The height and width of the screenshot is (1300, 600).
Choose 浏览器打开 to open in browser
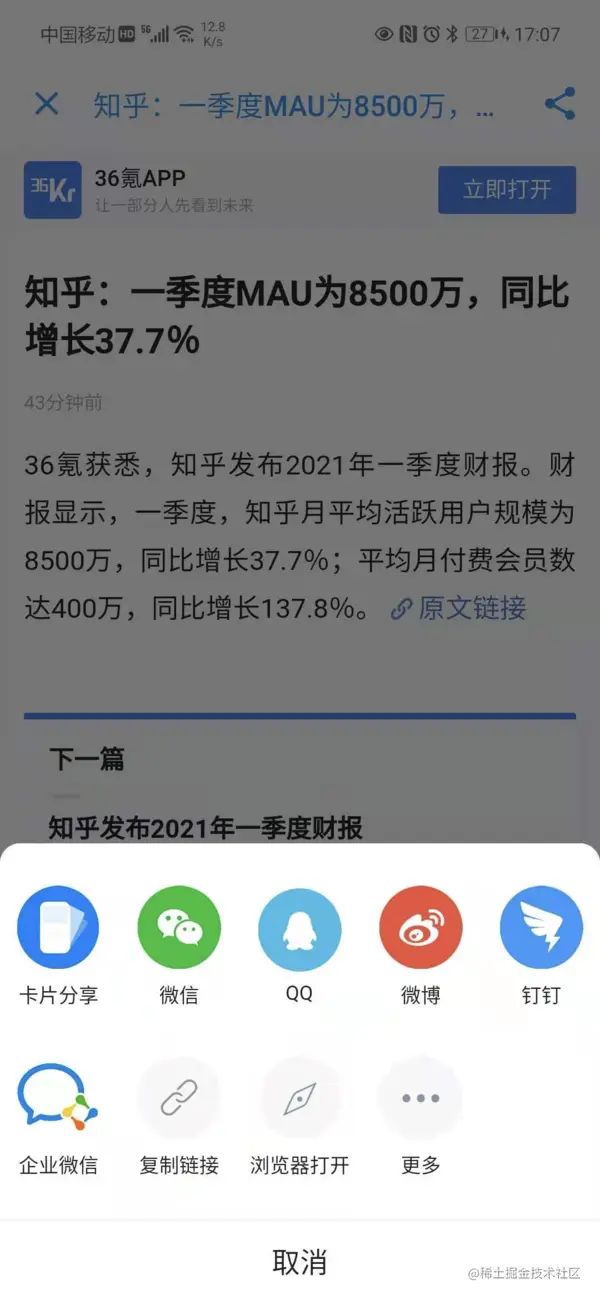click(299, 1098)
